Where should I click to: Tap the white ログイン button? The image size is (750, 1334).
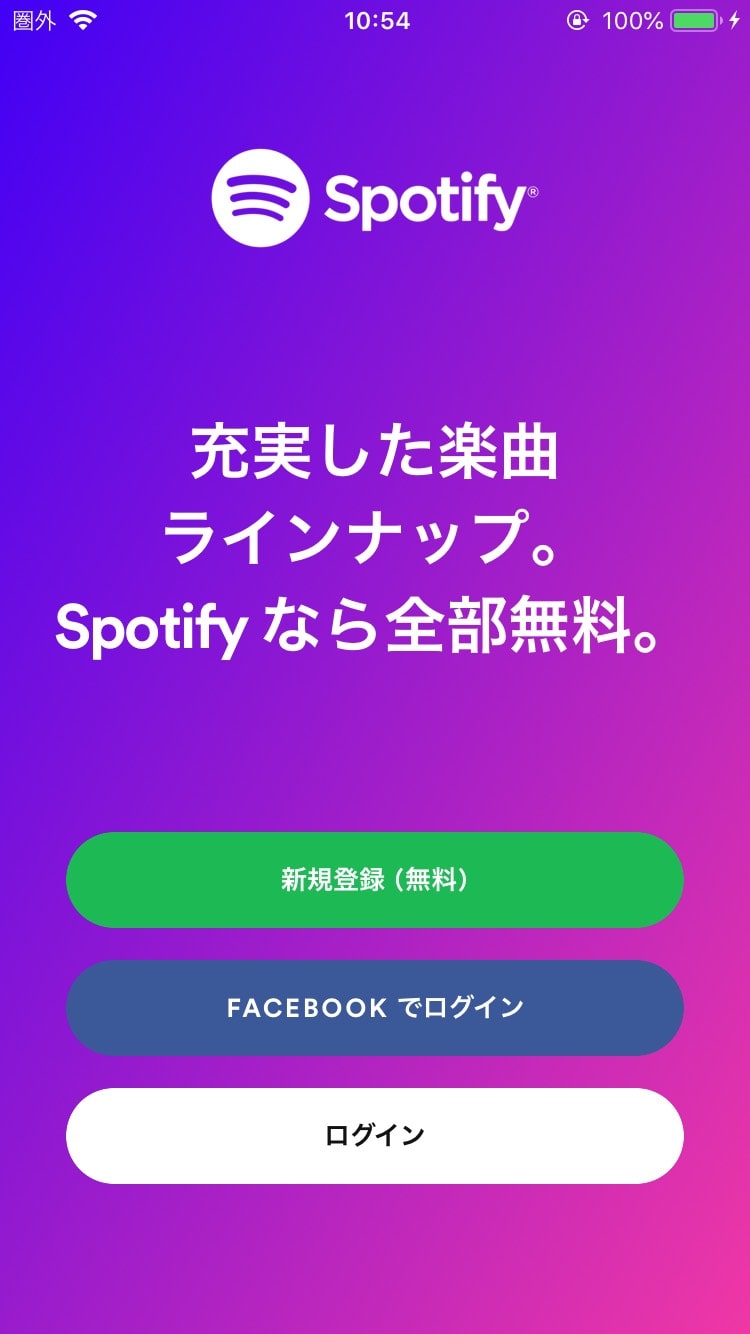(x=375, y=1136)
